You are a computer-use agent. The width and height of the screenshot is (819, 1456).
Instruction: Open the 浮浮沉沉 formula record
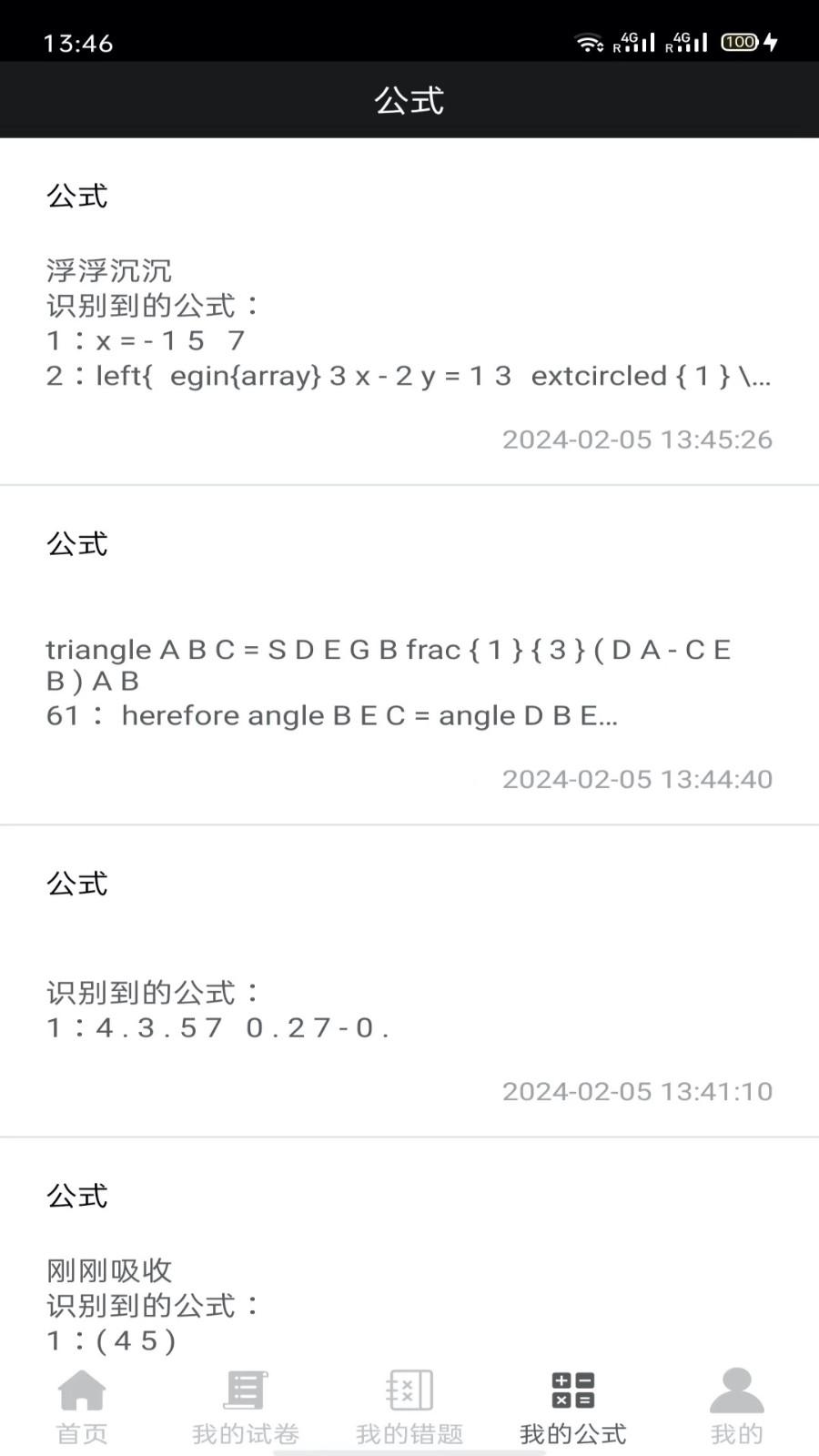point(111,271)
